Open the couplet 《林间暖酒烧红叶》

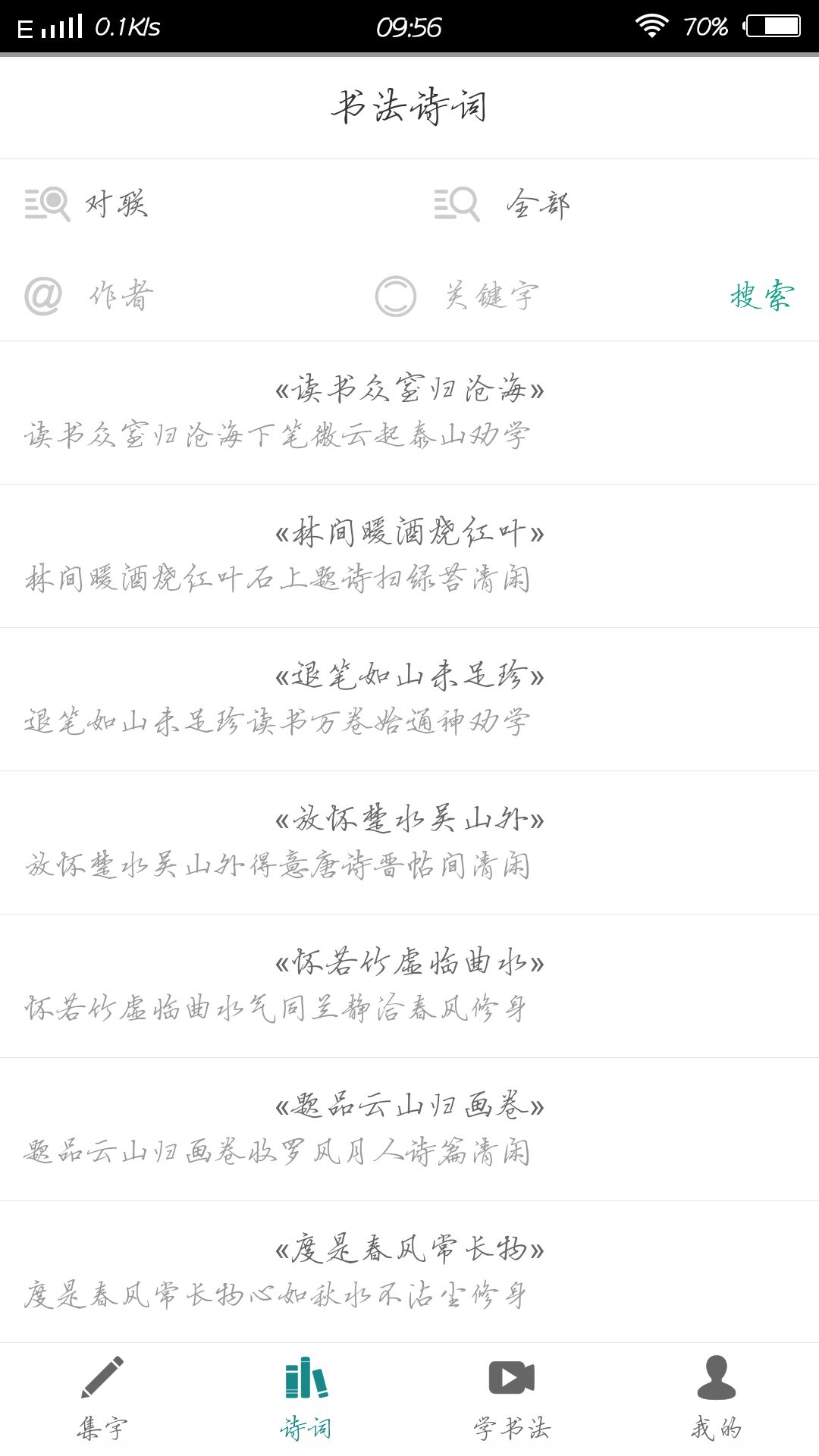point(409,556)
